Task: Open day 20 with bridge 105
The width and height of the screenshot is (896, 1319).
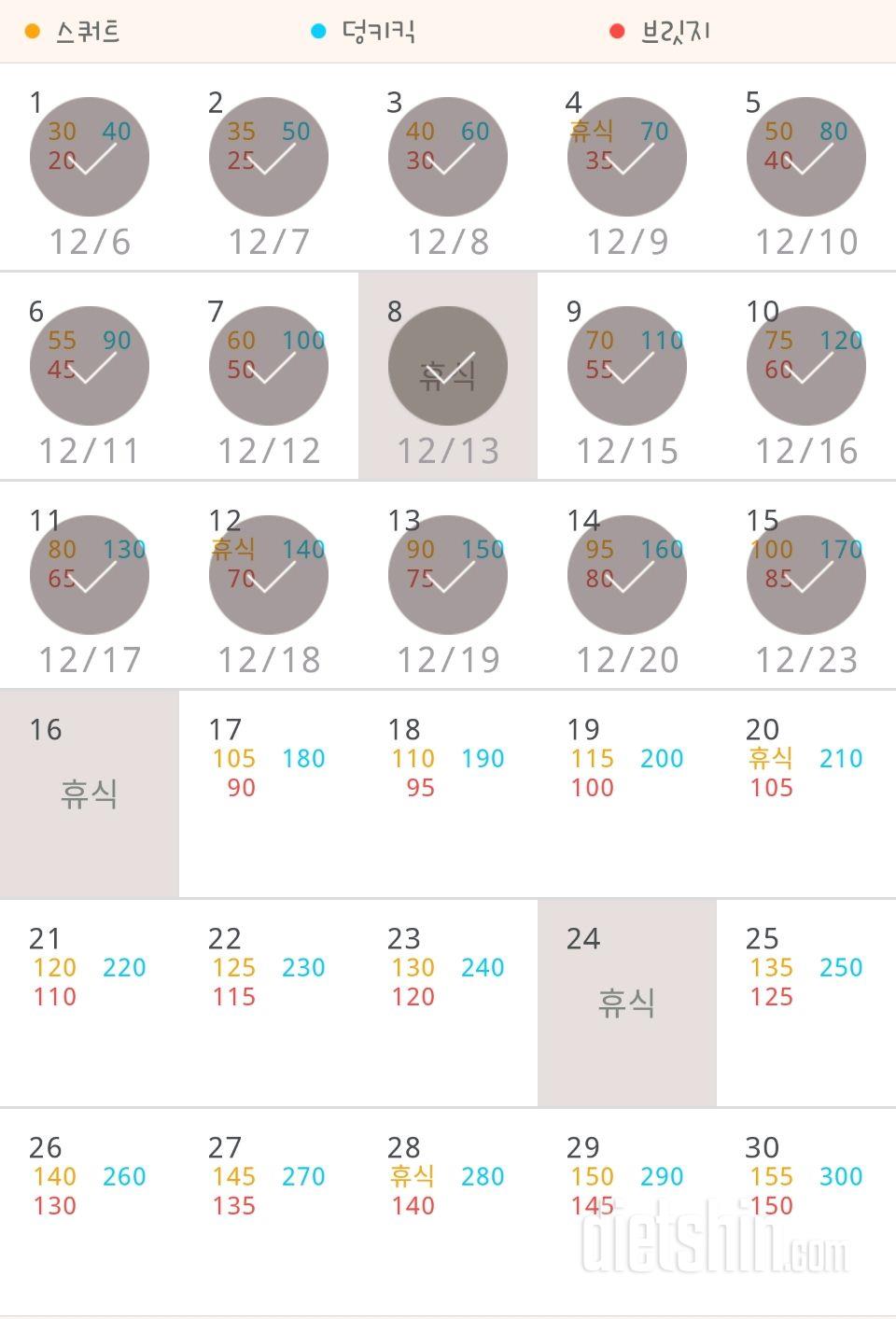Action: click(806, 793)
